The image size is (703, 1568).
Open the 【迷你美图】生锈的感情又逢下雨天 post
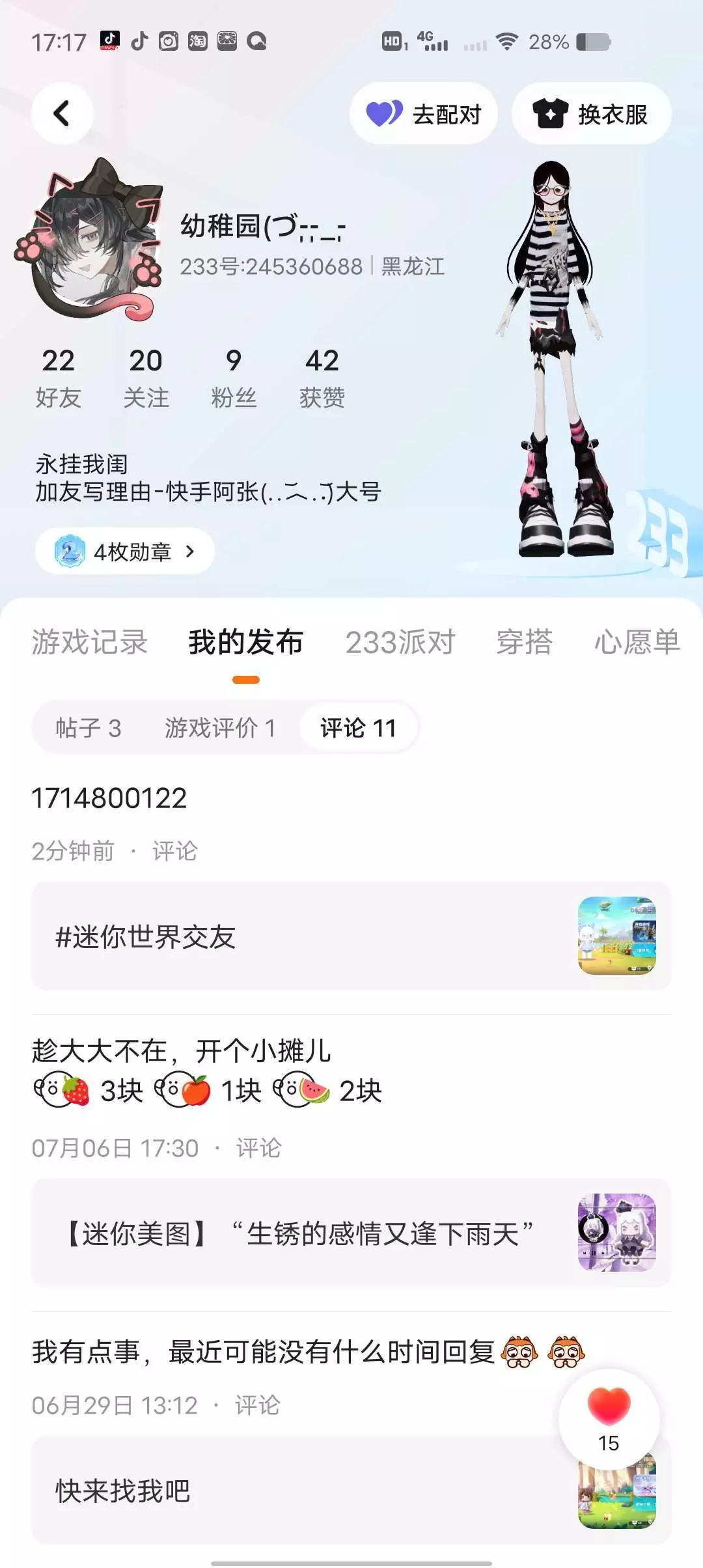coord(351,1233)
